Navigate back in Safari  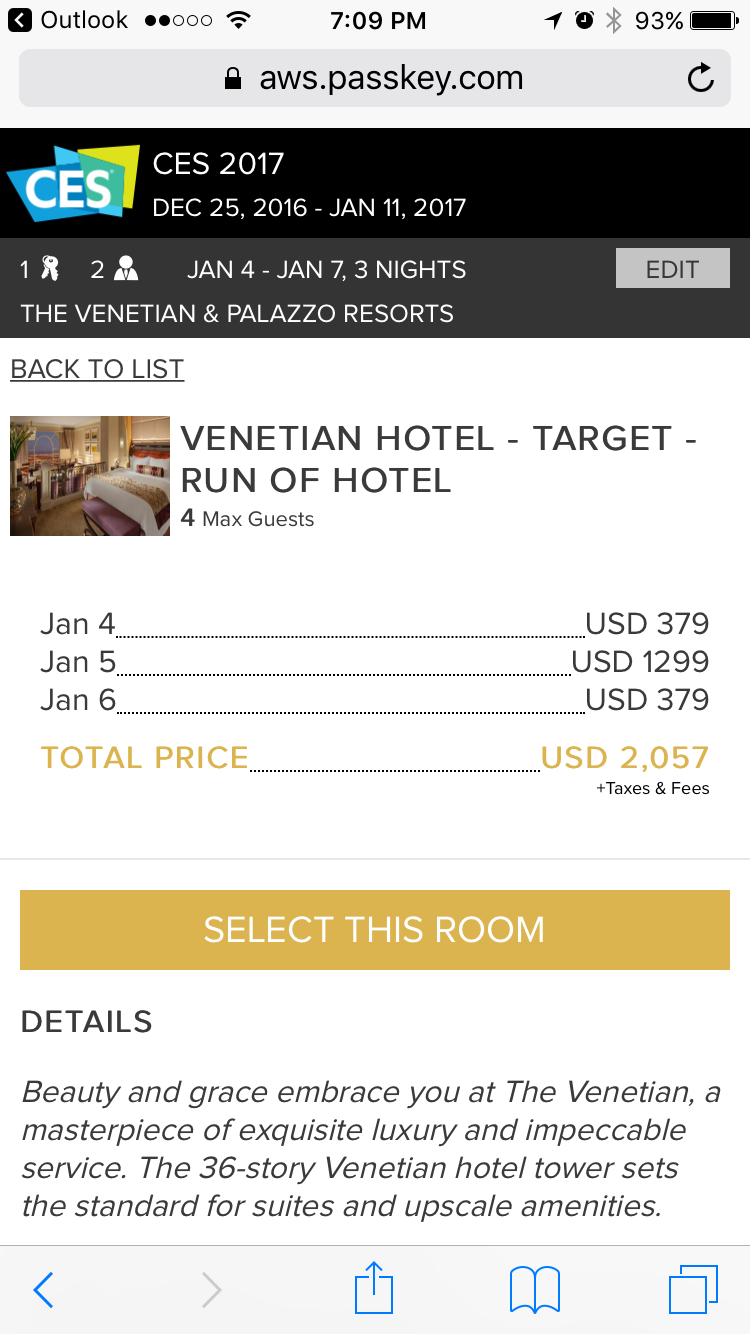coord(43,1289)
